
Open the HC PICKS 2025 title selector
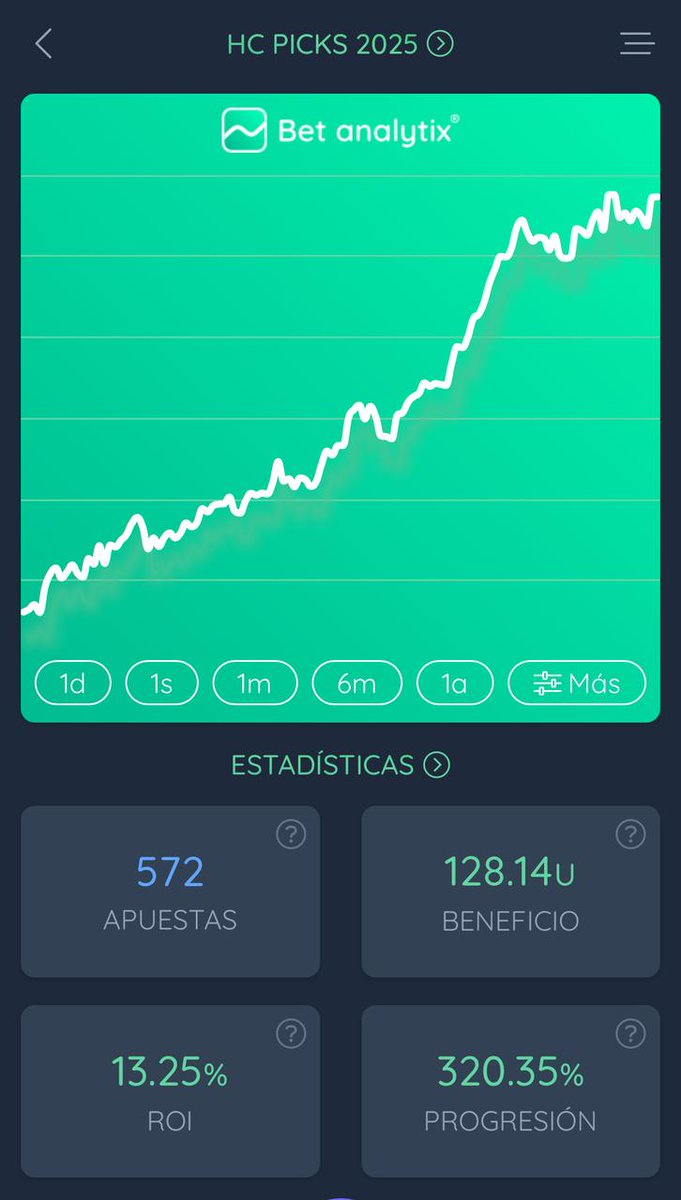(340, 44)
